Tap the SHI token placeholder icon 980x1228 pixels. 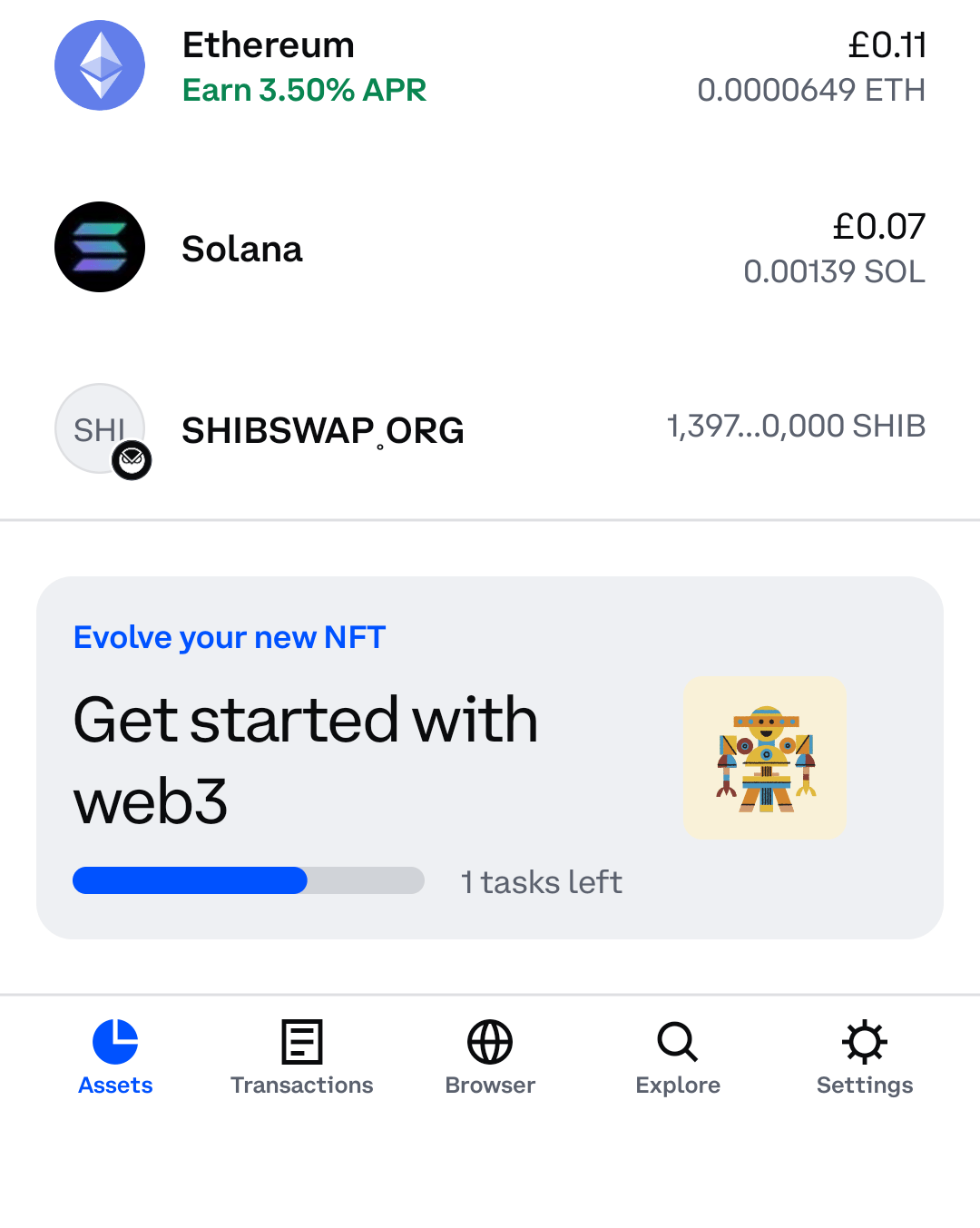(100, 427)
